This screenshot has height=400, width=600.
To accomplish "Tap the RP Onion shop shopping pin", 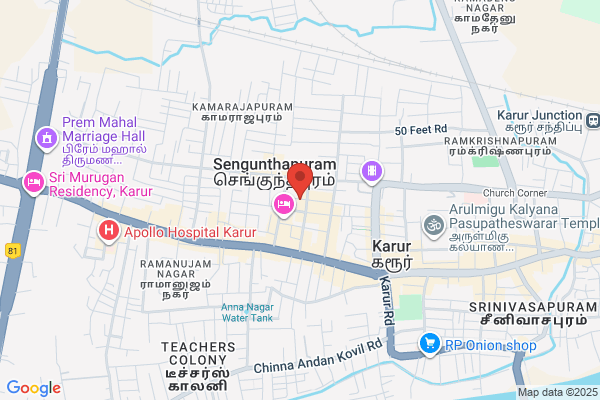I will 430,344.
